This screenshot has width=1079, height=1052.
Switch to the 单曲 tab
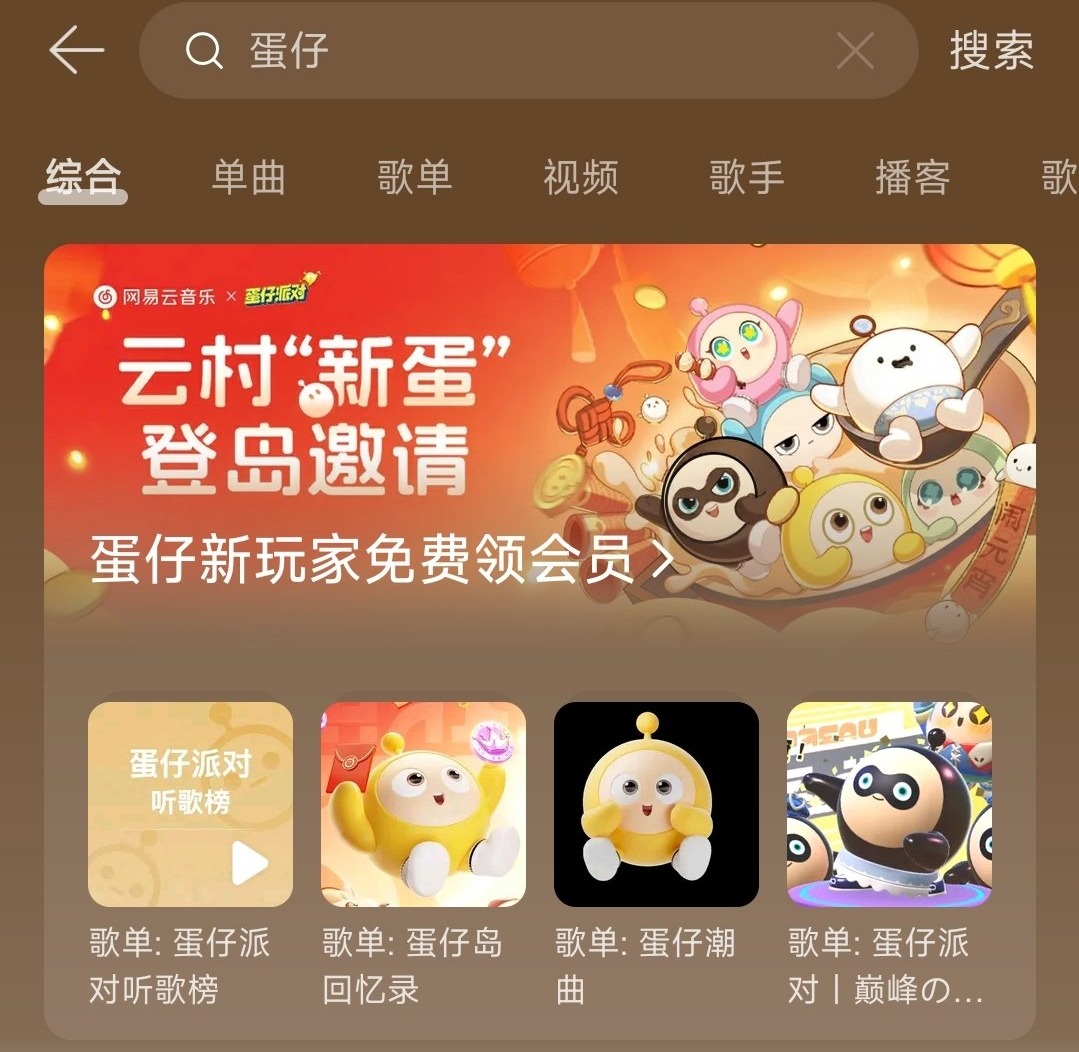tap(249, 177)
